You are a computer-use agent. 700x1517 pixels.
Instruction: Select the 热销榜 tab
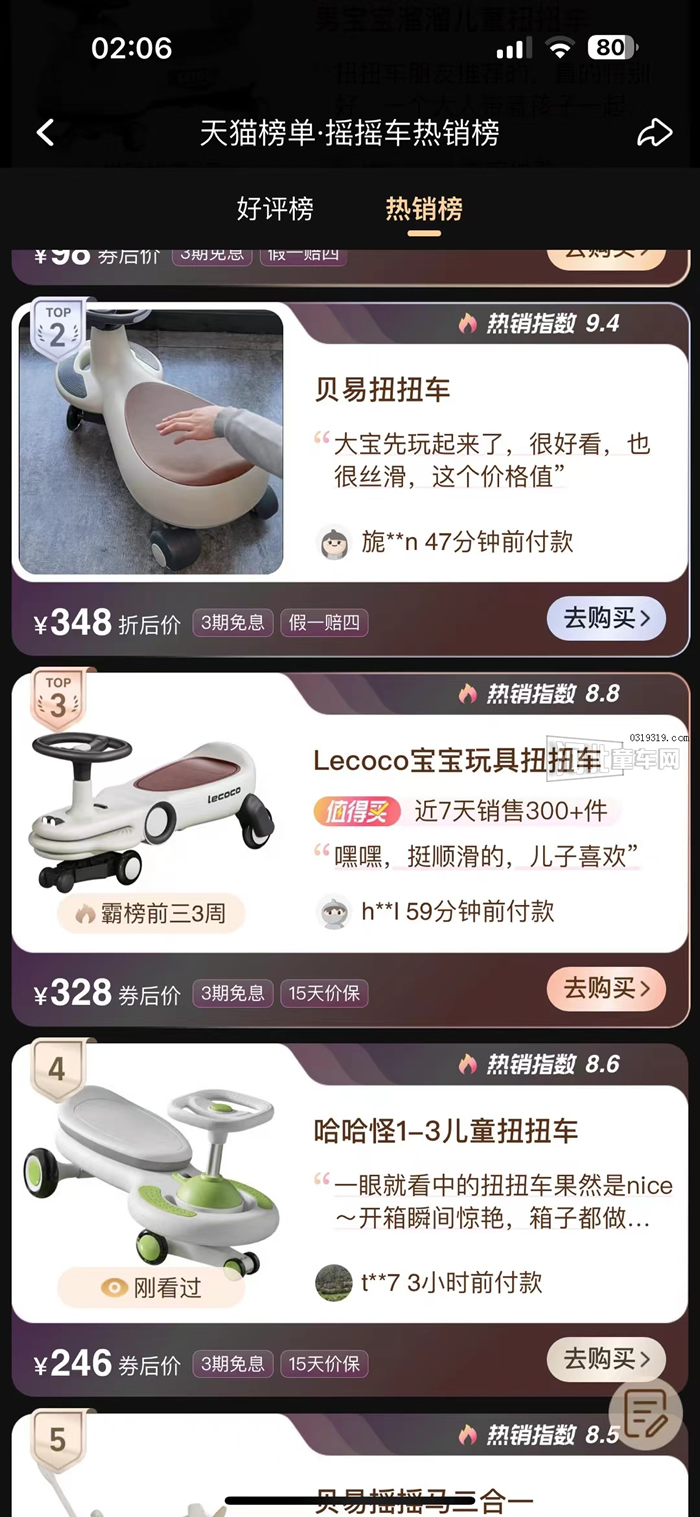[424, 209]
